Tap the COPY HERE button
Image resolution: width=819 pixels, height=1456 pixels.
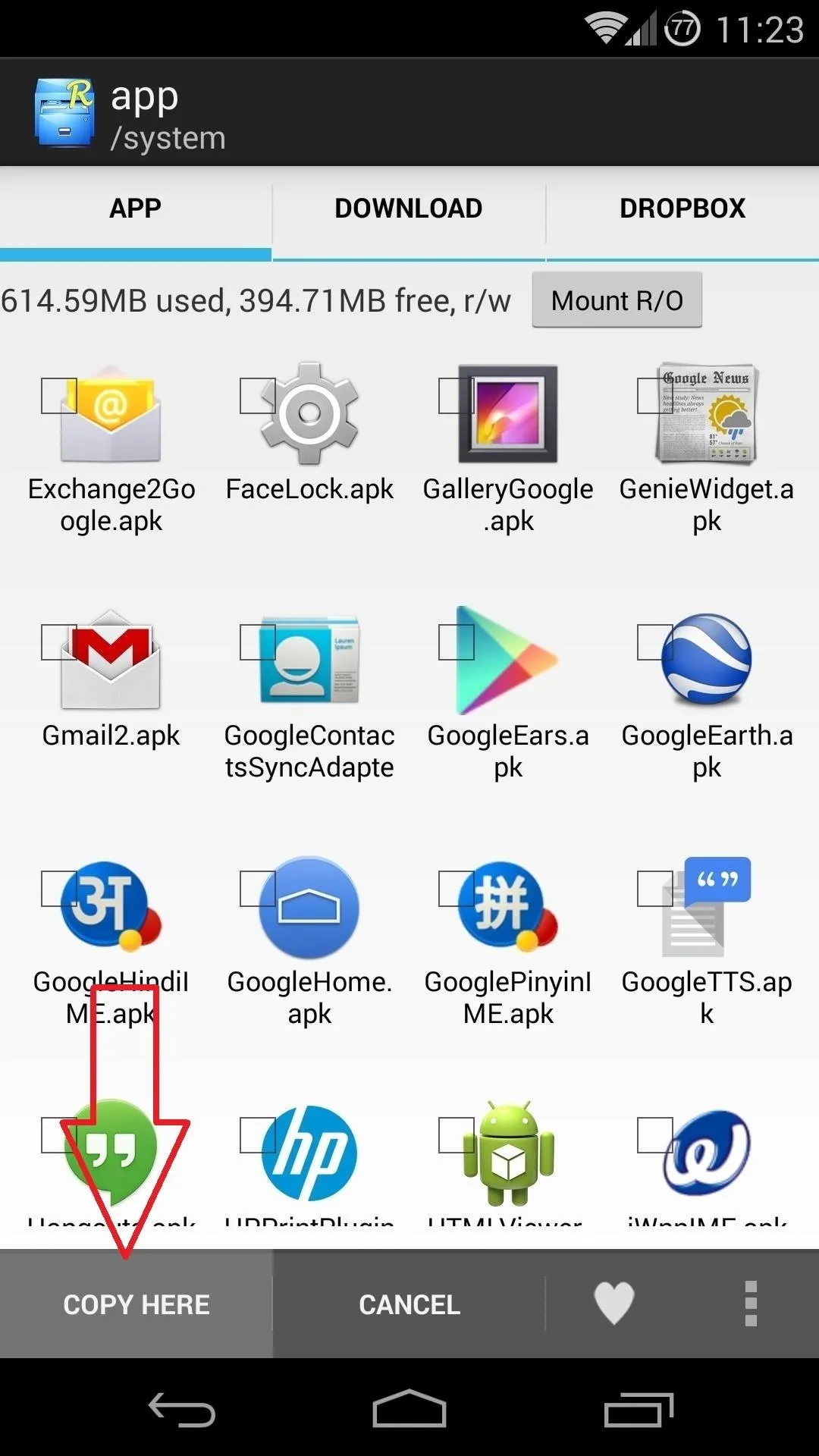136,1304
